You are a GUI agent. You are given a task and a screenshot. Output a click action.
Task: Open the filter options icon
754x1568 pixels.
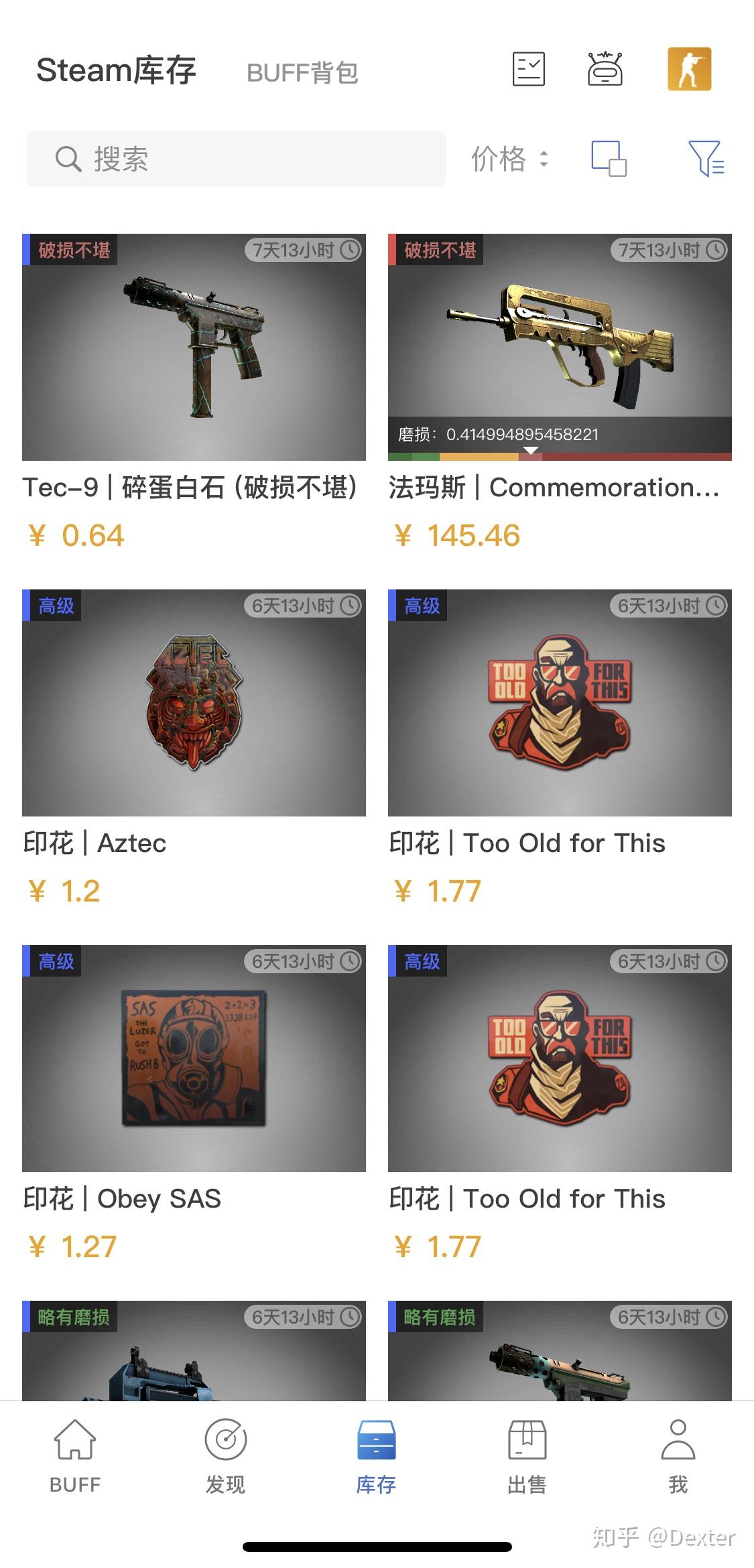click(x=706, y=159)
